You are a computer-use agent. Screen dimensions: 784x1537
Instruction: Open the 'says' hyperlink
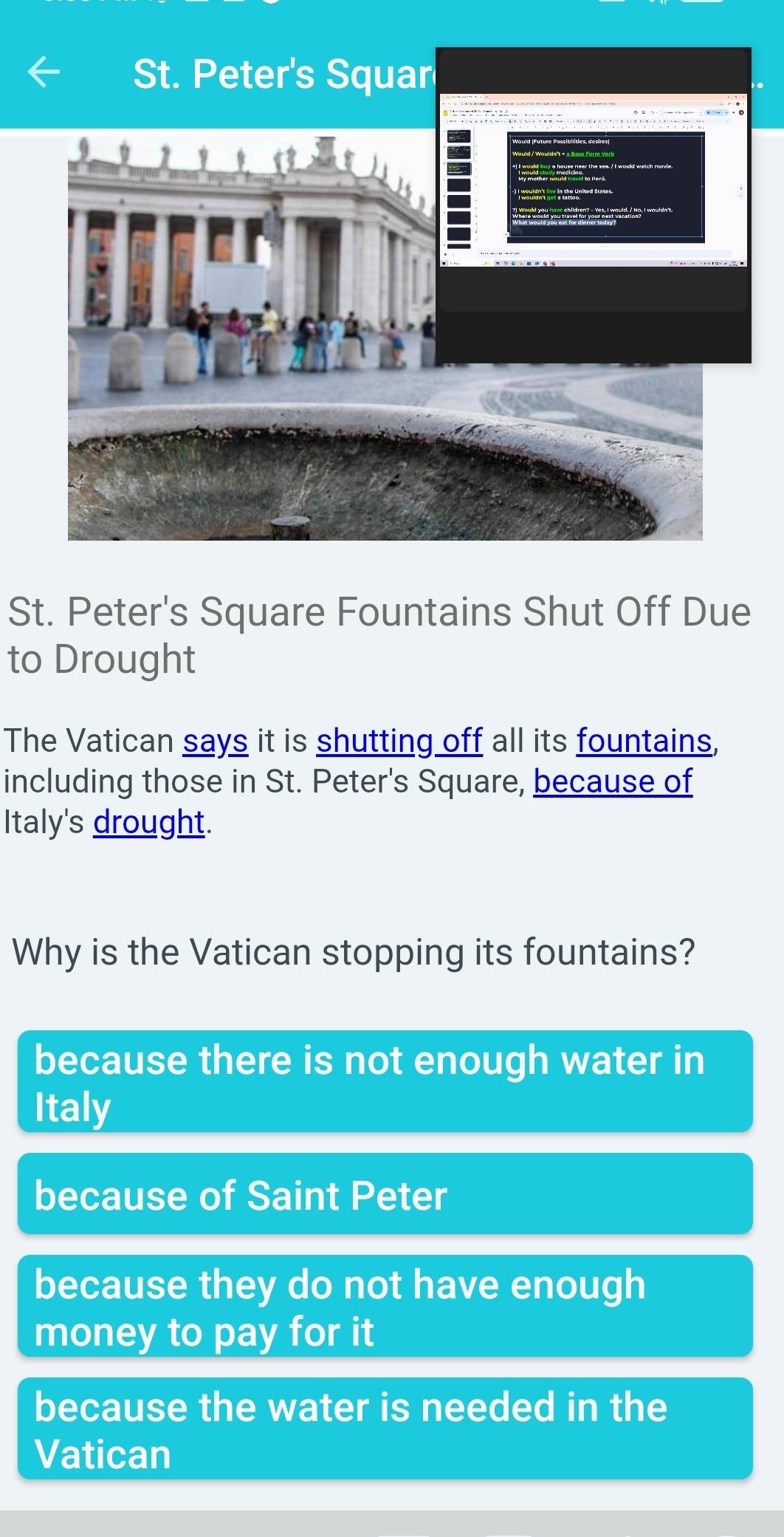click(215, 740)
